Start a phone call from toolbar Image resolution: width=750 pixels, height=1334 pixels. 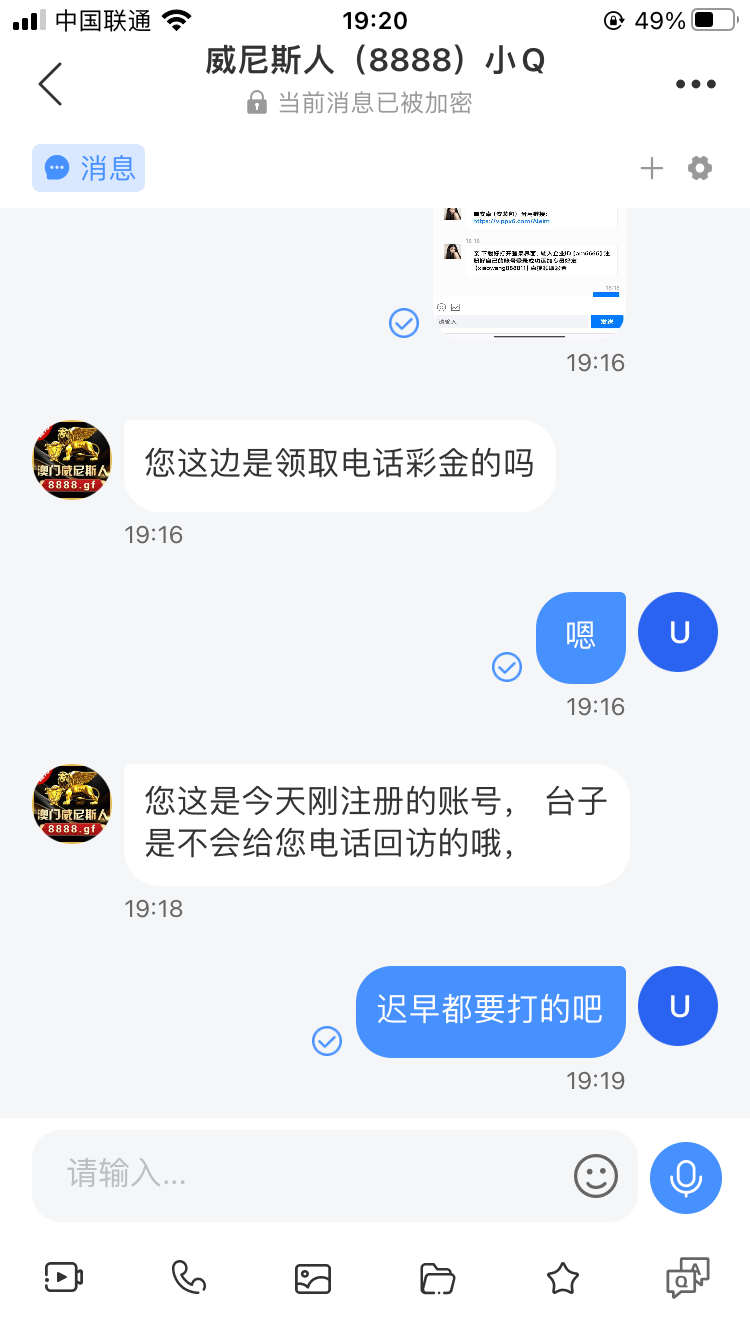tap(188, 1277)
